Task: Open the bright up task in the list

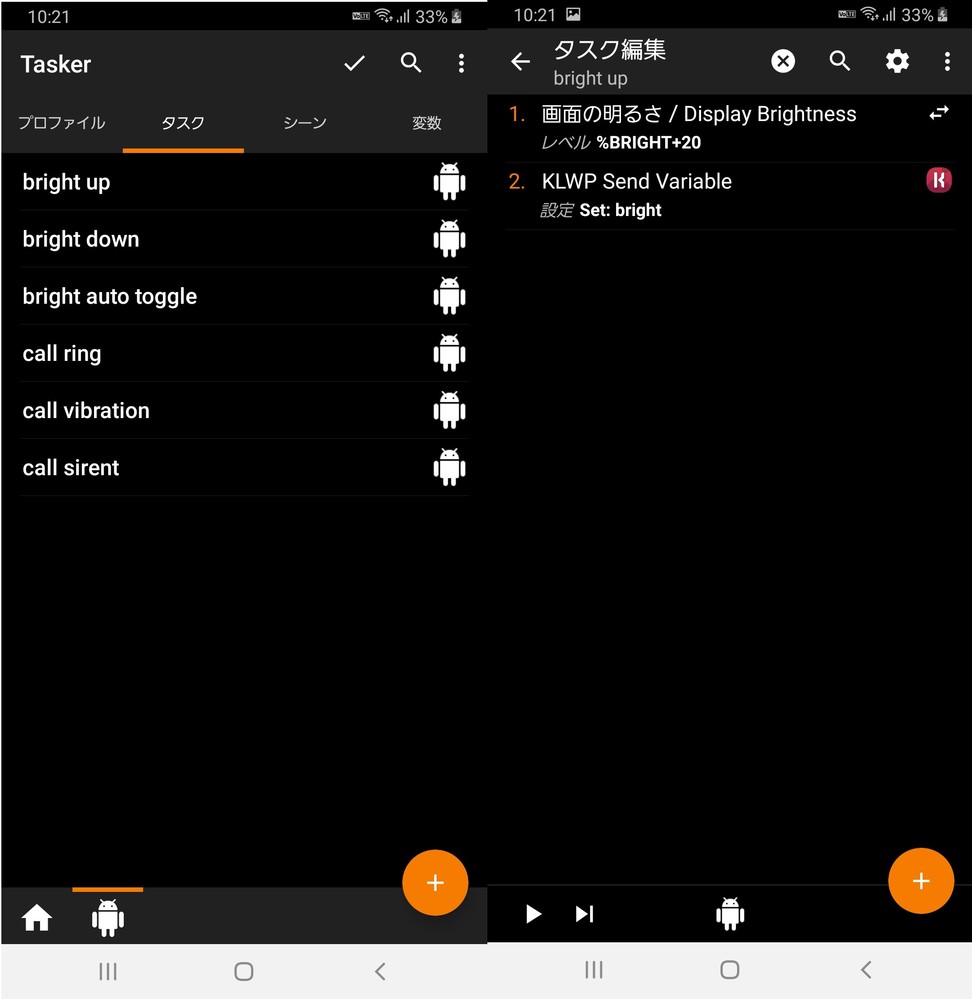Action: [67, 183]
